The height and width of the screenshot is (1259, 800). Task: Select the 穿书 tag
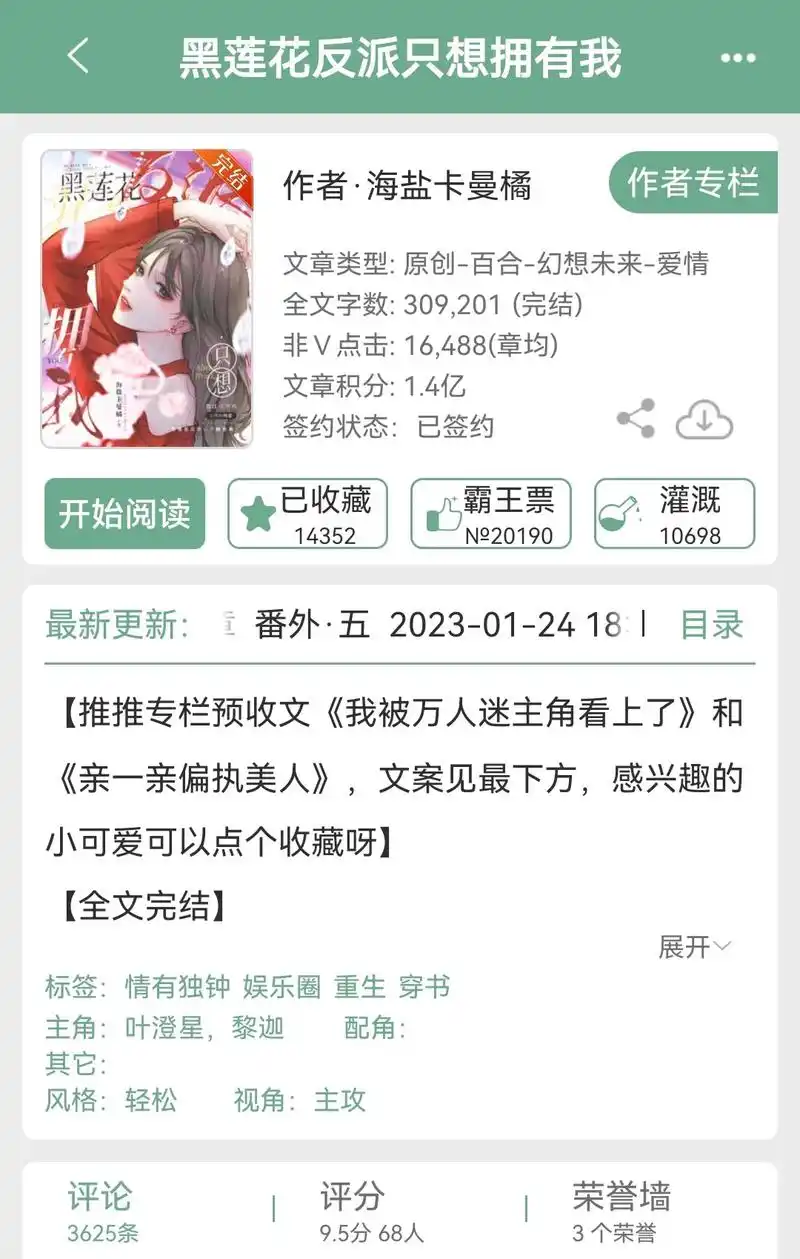pyautogui.click(x=429, y=987)
